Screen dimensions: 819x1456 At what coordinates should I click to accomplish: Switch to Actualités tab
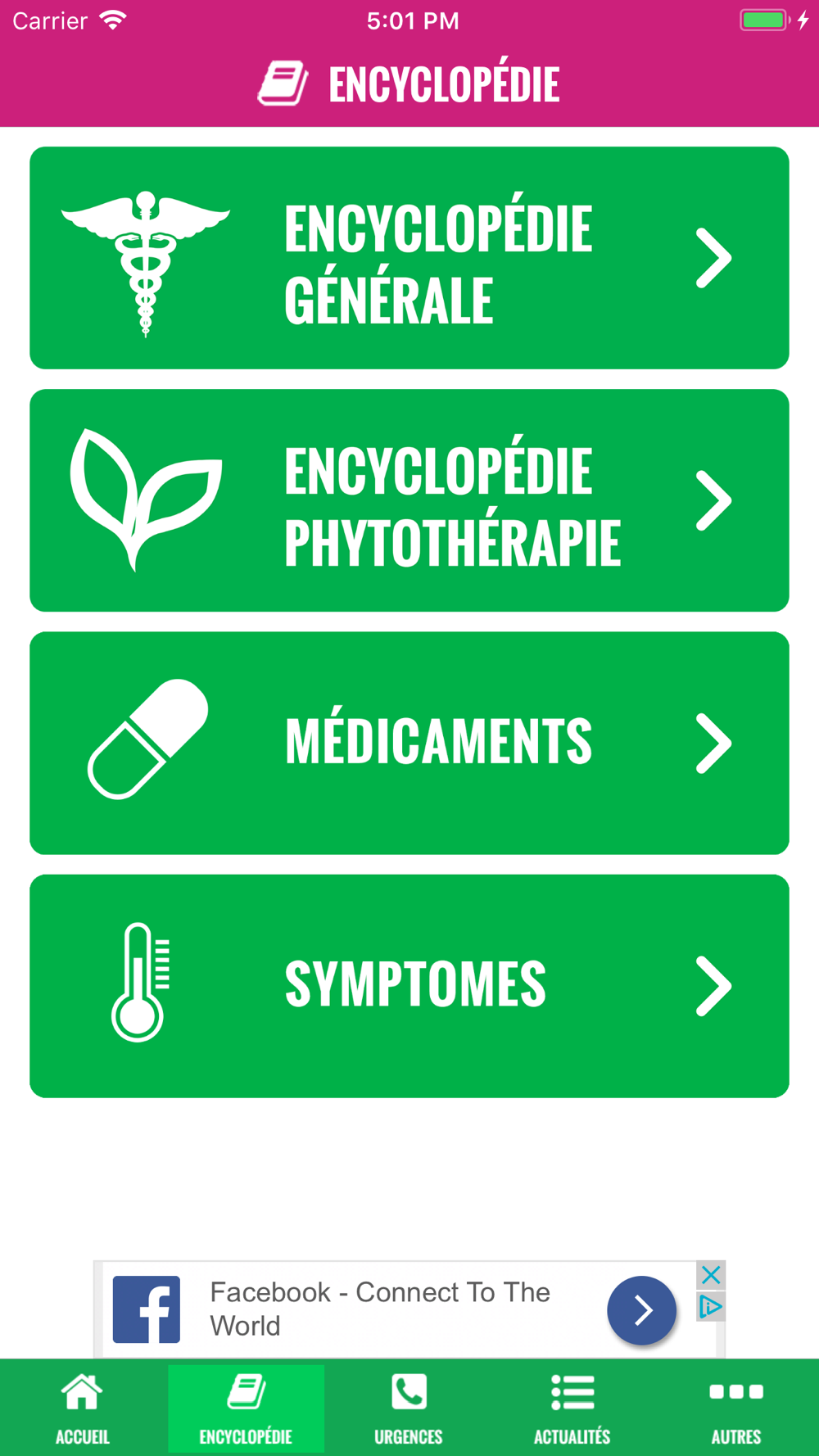click(x=572, y=1408)
